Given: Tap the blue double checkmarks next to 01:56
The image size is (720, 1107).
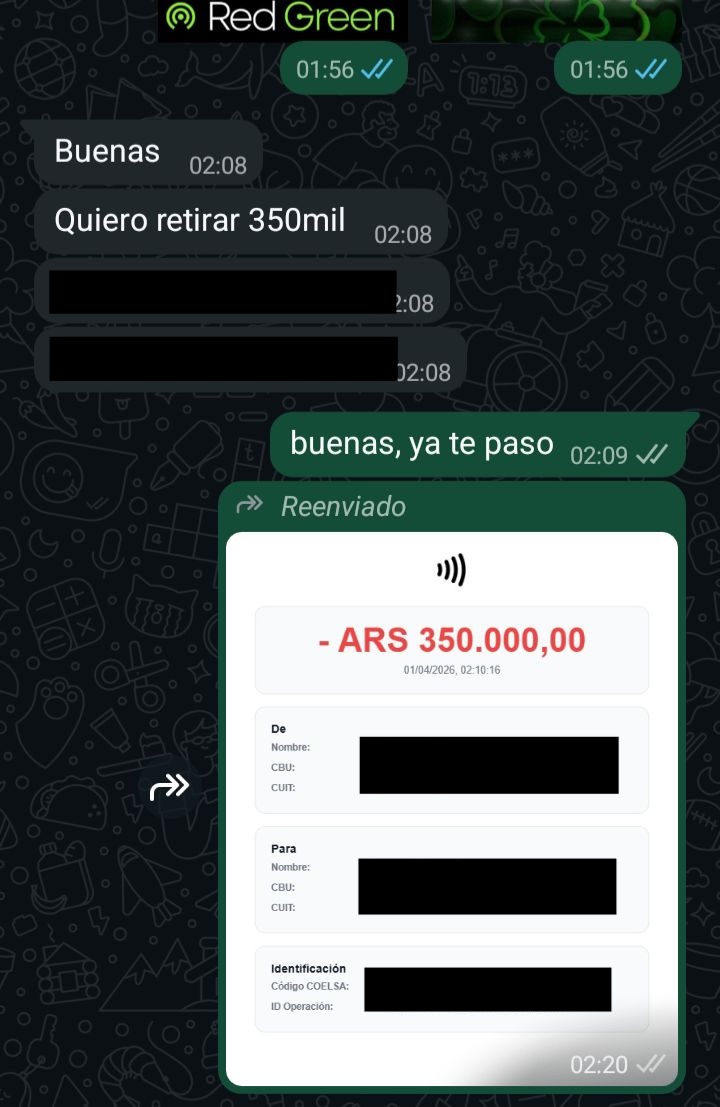Looking at the screenshot, I should click(x=377, y=69).
